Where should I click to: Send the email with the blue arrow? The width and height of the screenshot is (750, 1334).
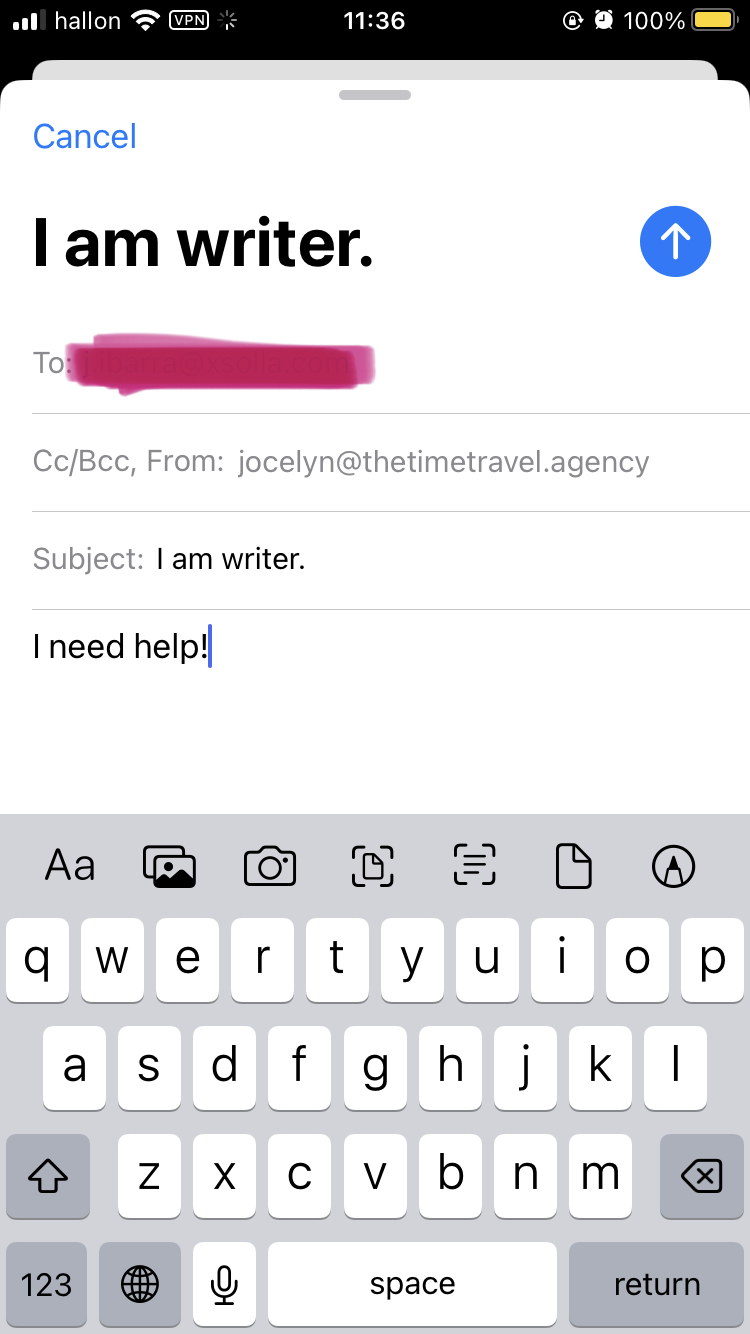tap(675, 241)
